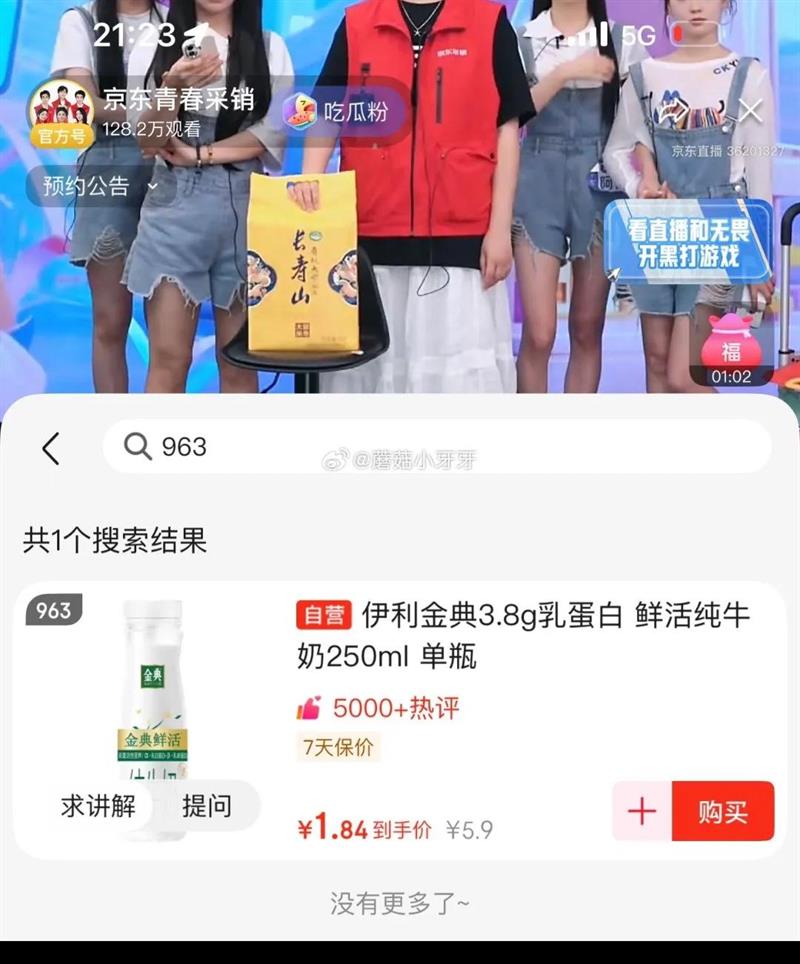Viewport: 800px width, 964px height.
Task: Request product explanation via 求讲解
Action: coord(98,805)
